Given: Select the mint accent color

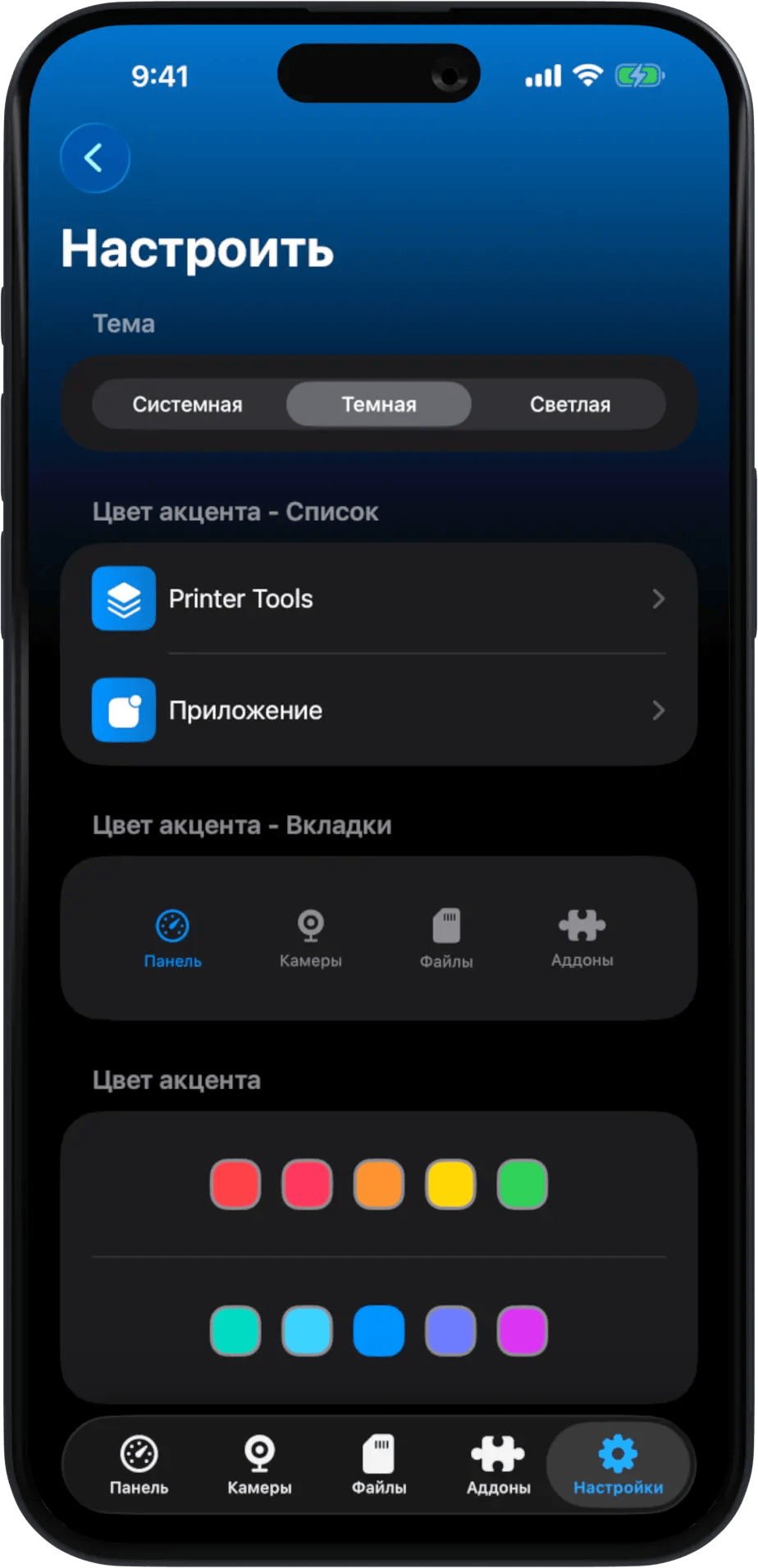Looking at the screenshot, I should tap(235, 1330).
